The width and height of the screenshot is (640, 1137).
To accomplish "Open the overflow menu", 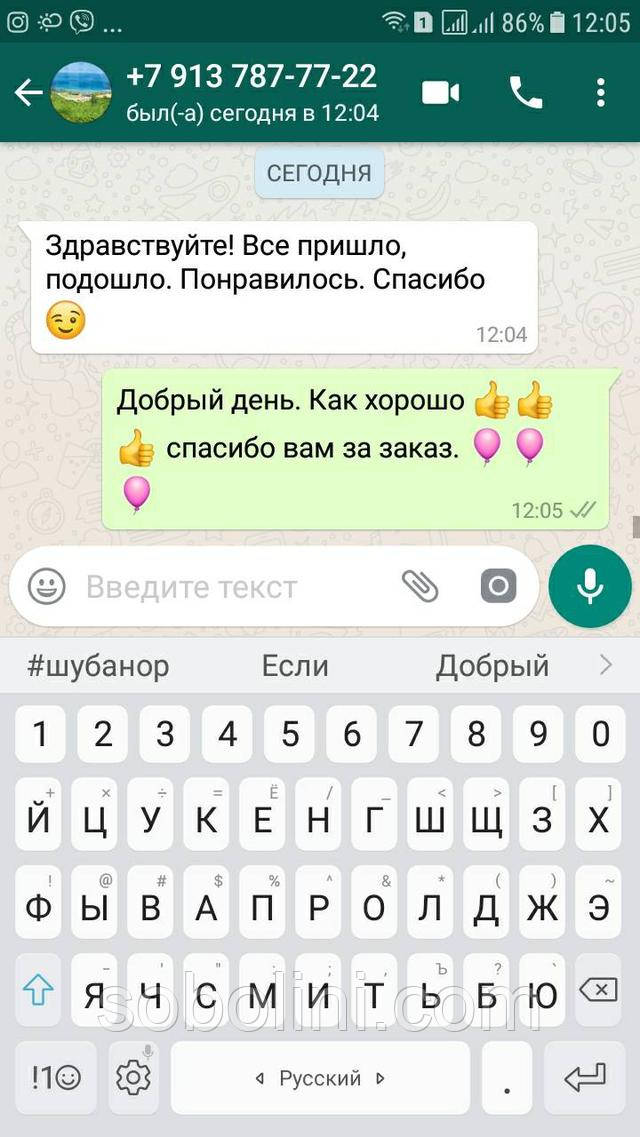I will pos(600,93).
